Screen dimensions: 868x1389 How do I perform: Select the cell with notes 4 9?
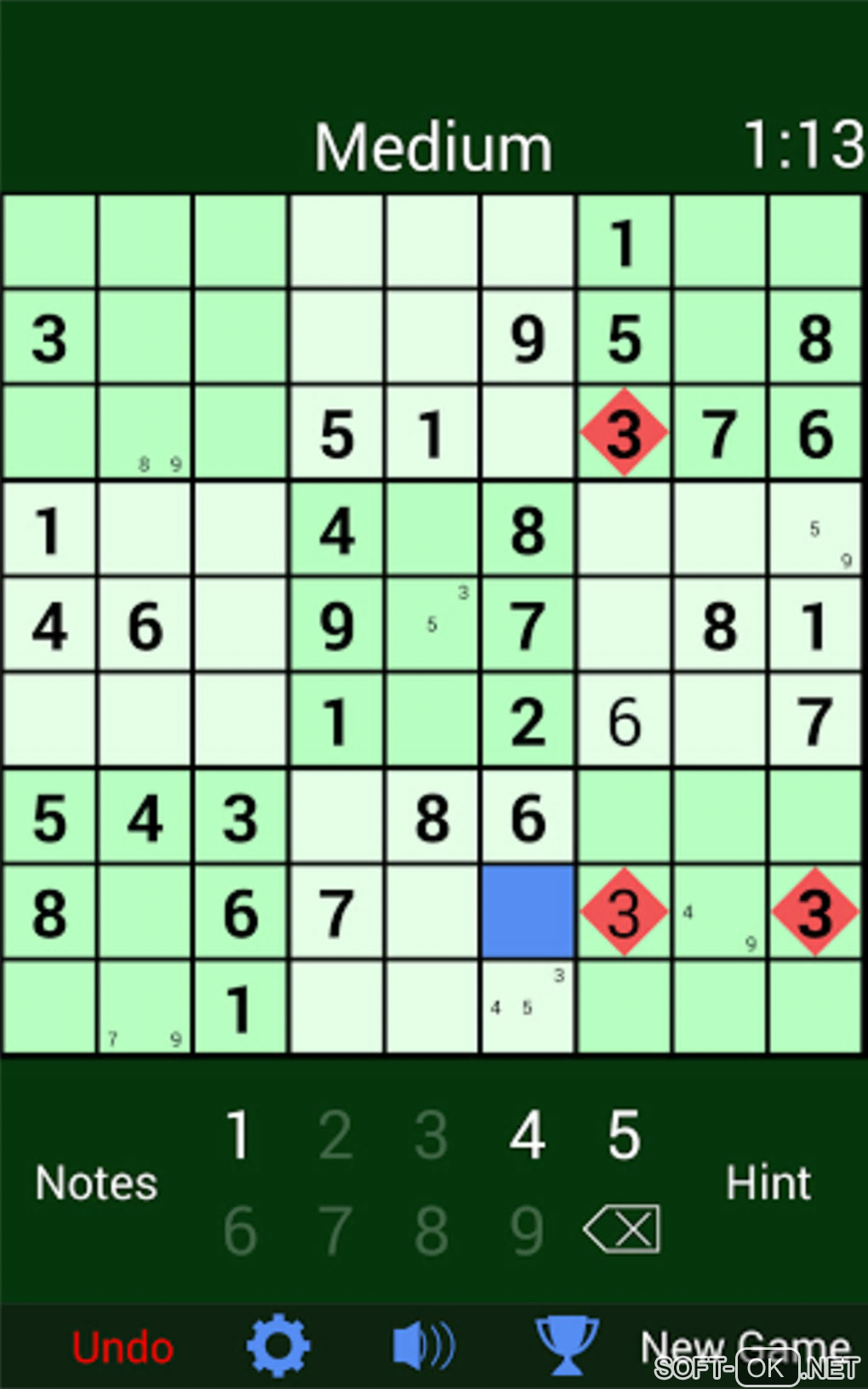click(719, 912)
